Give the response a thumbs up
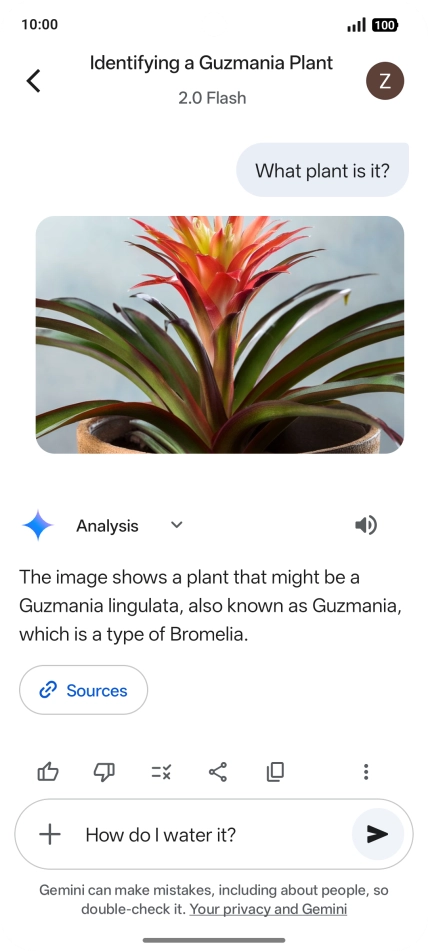The width and height of the screenshot is (428, 951). tap(48, 771)
